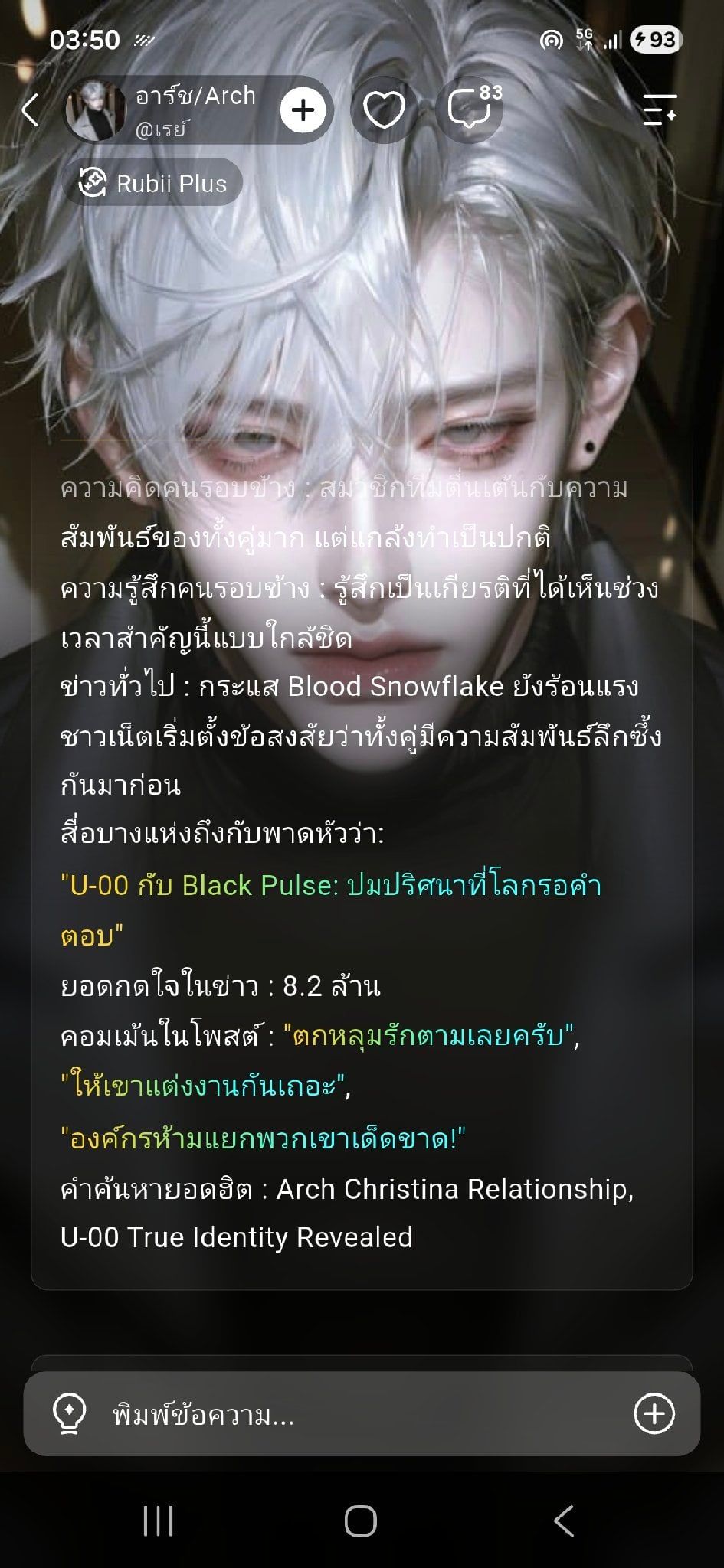Tap the lightbulb suggestion icon
724x1568 pixels.
pos(69,1414)
